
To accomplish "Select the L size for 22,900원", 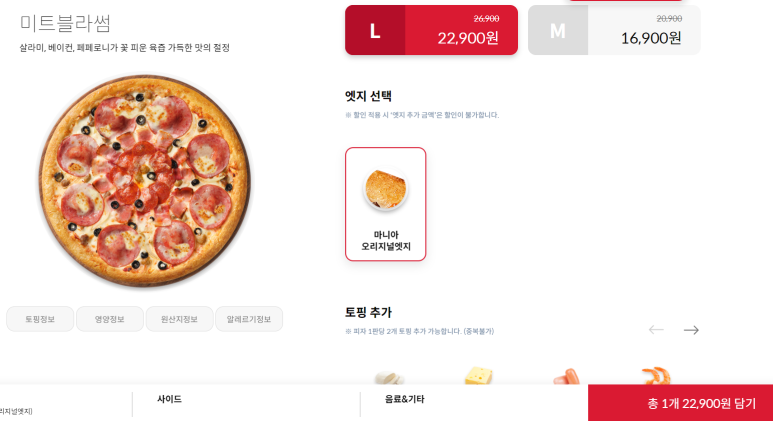I will [431, 30].
